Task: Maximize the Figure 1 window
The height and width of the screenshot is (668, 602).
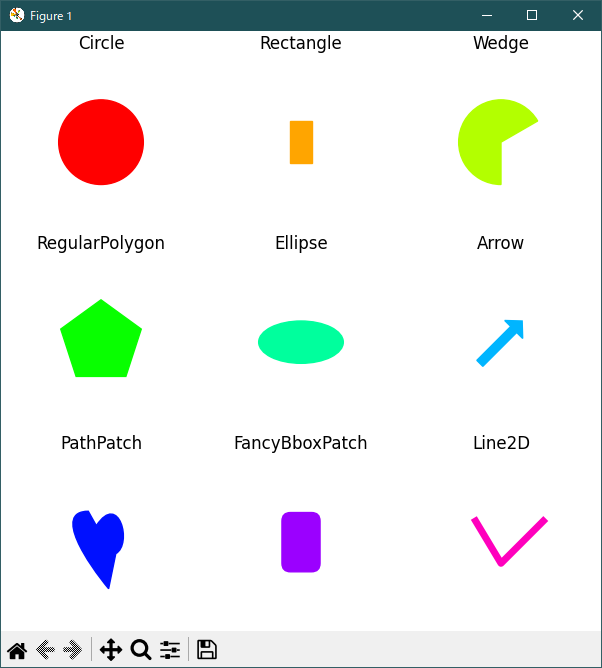Action: 532,15
